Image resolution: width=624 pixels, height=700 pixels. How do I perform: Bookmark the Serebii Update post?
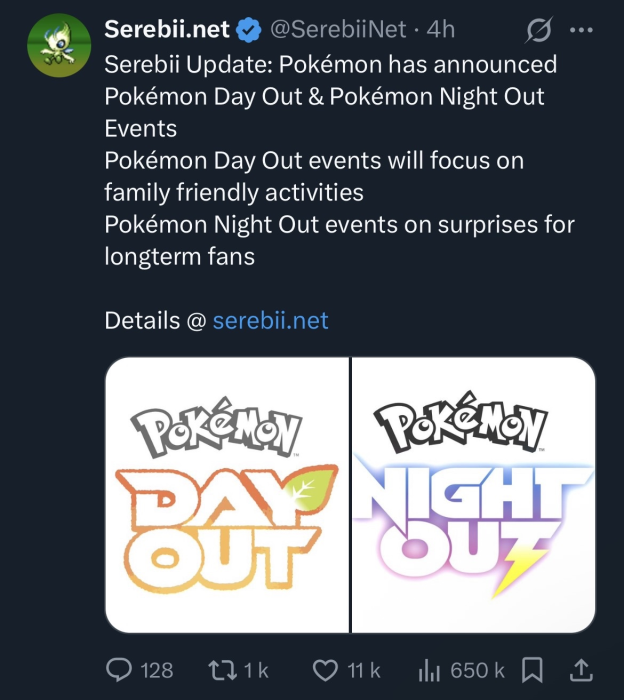[x=533, y=669]
